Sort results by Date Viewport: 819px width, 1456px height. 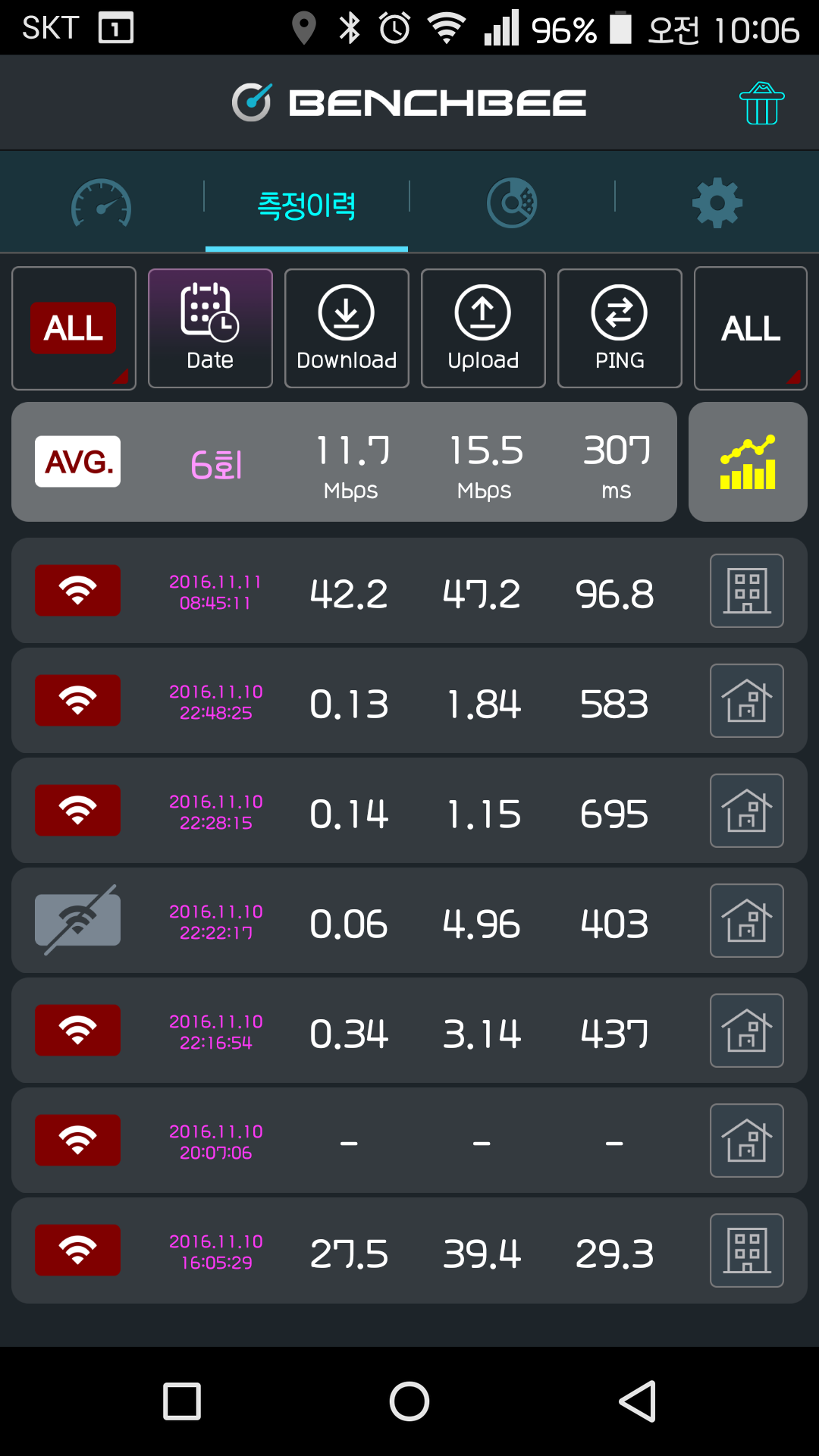click(x=210, y=328)
